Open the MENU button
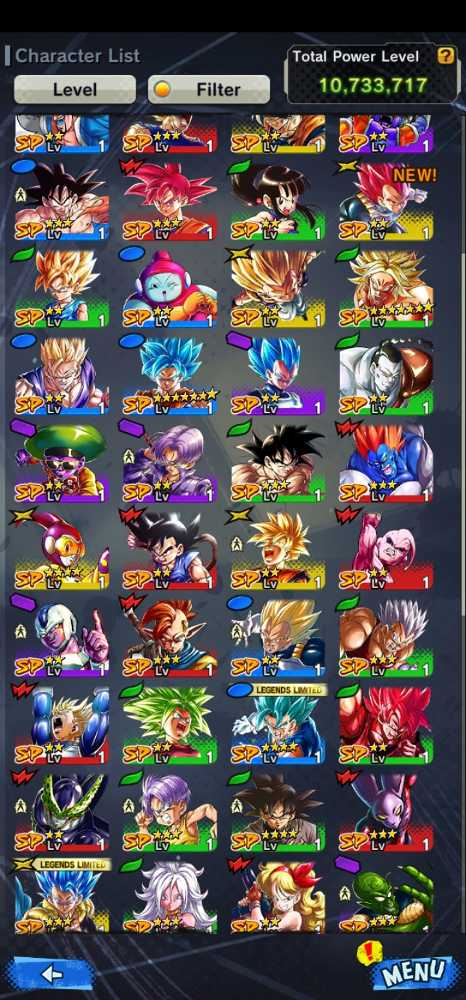 click(x=416, y=971)
